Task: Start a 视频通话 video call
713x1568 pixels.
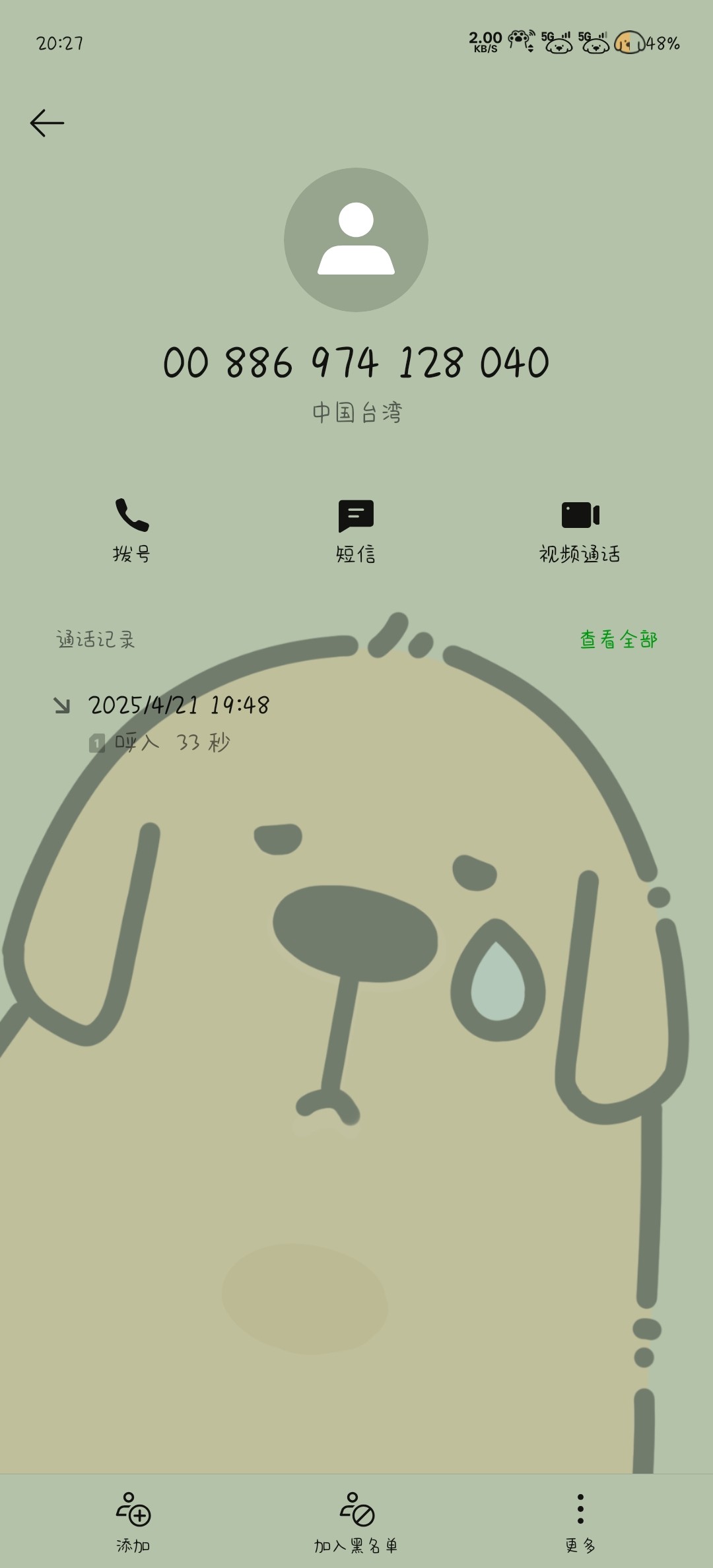Action: coord(580,529)
